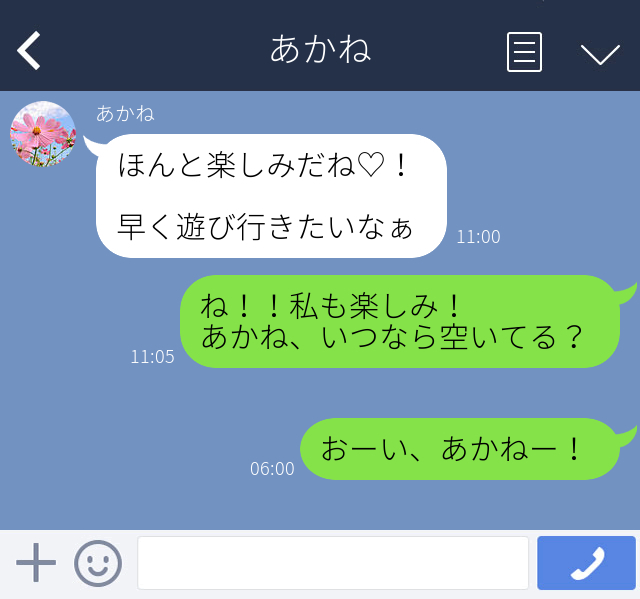Open the emoji sticker picker
This screenshot has width=640, height=599.
98,564
